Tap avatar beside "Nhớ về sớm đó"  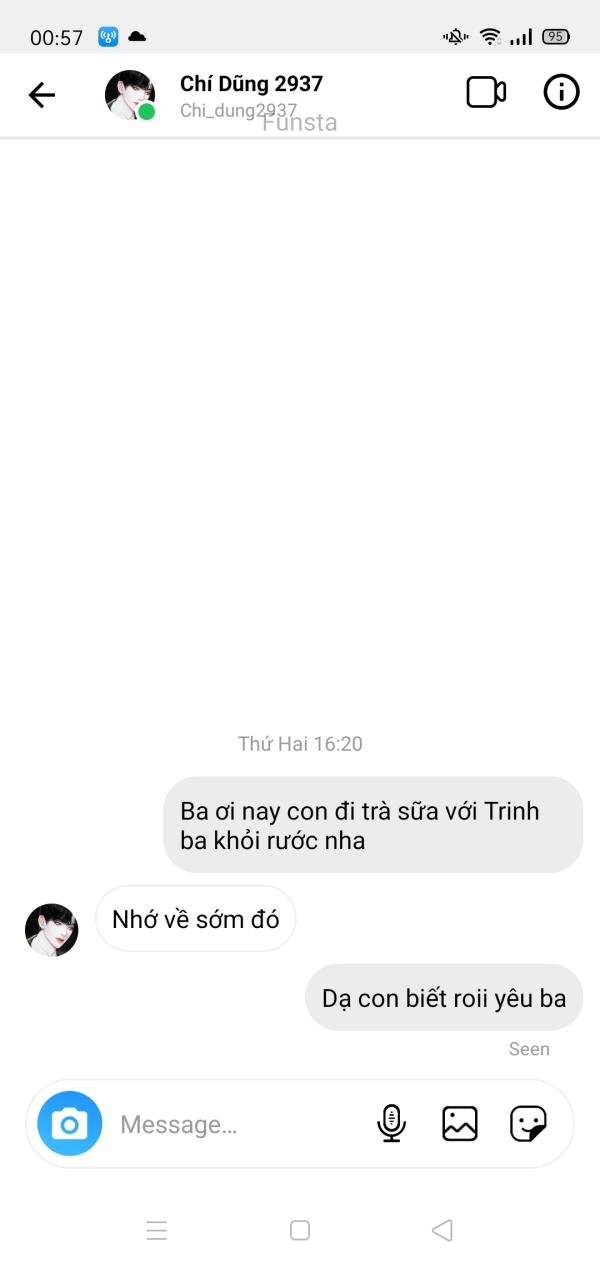pyautogui.click(x=52, y=930)
